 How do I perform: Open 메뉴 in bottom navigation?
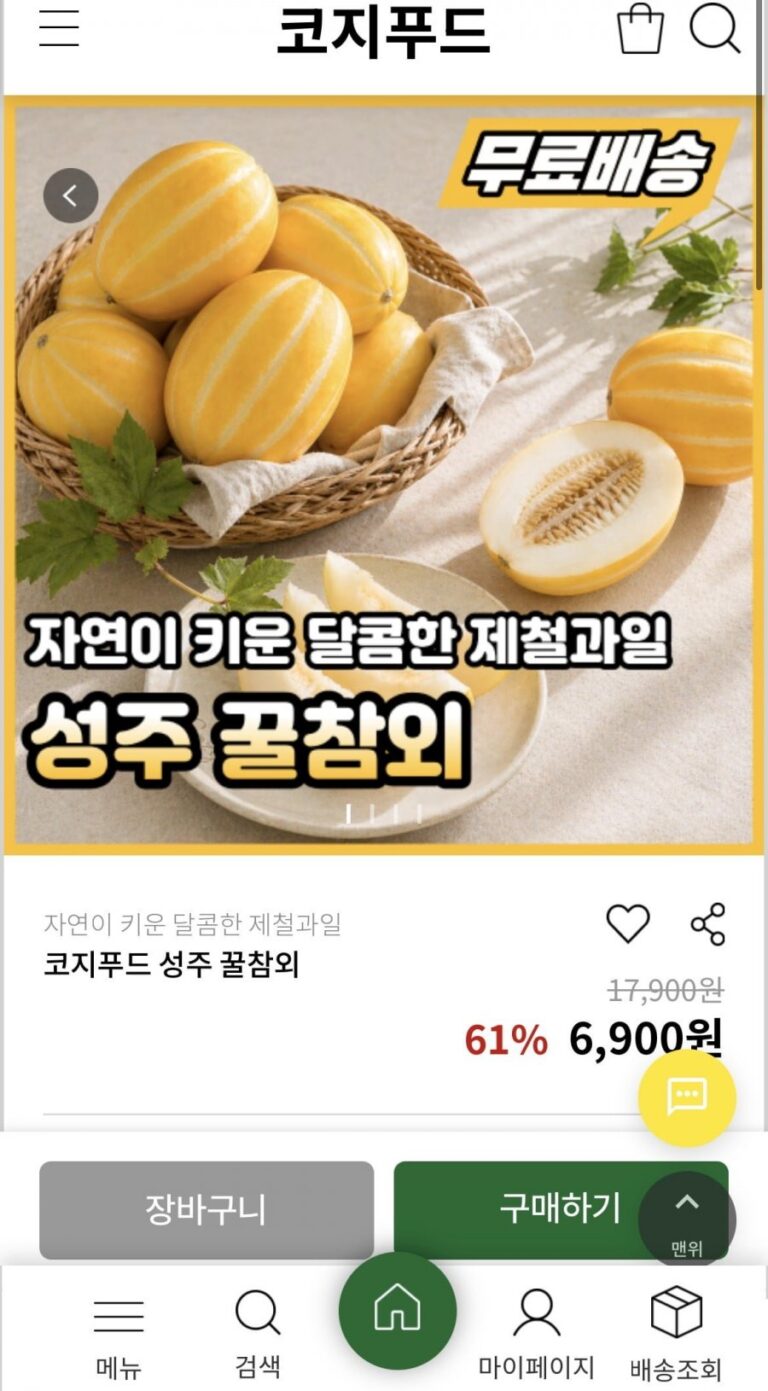tap(119, 1332)
